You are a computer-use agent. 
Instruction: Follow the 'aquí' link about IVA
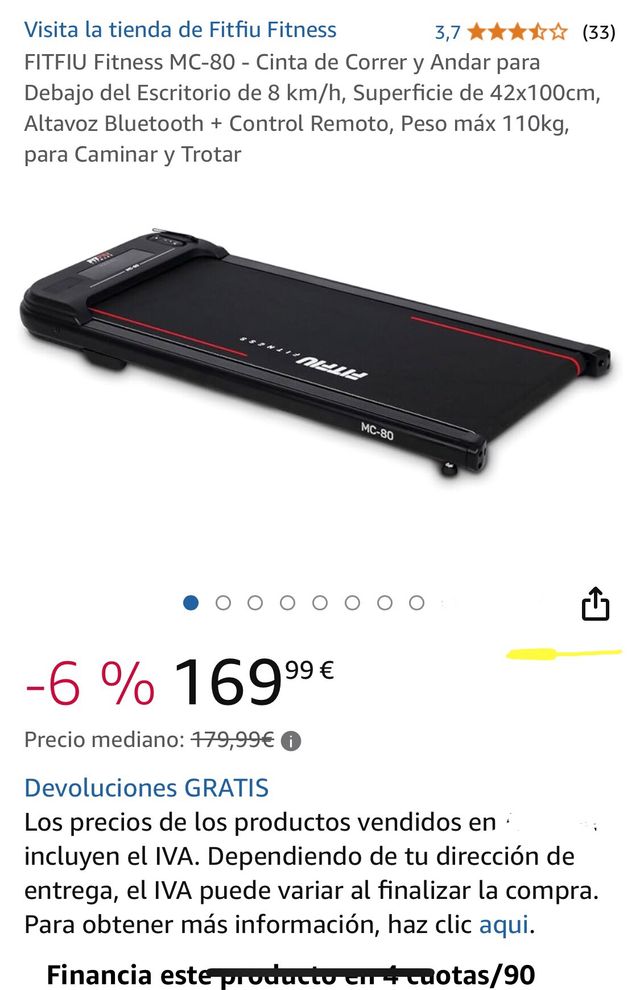pos(503,925)
